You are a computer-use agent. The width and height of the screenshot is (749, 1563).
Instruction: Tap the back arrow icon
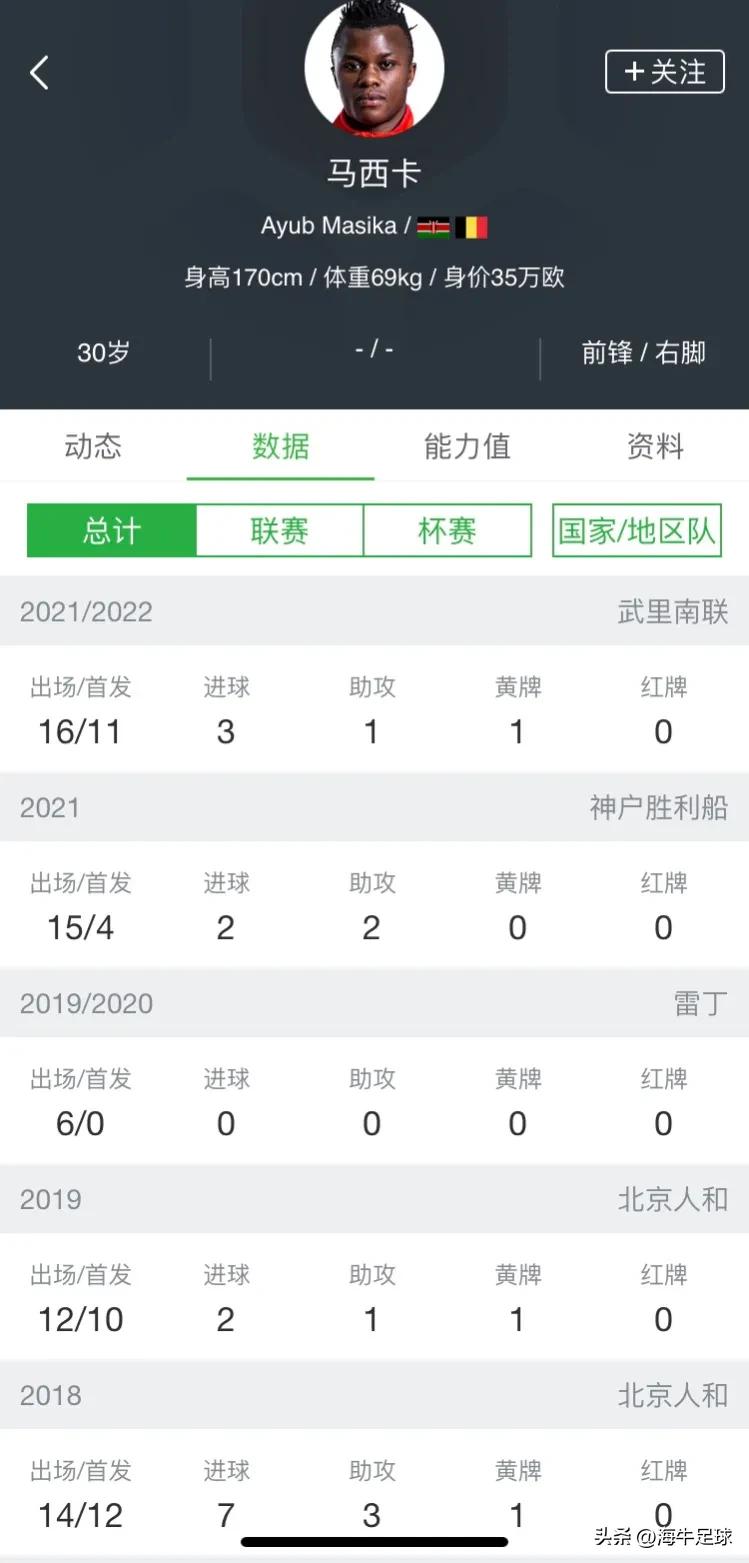click(39, 72)
